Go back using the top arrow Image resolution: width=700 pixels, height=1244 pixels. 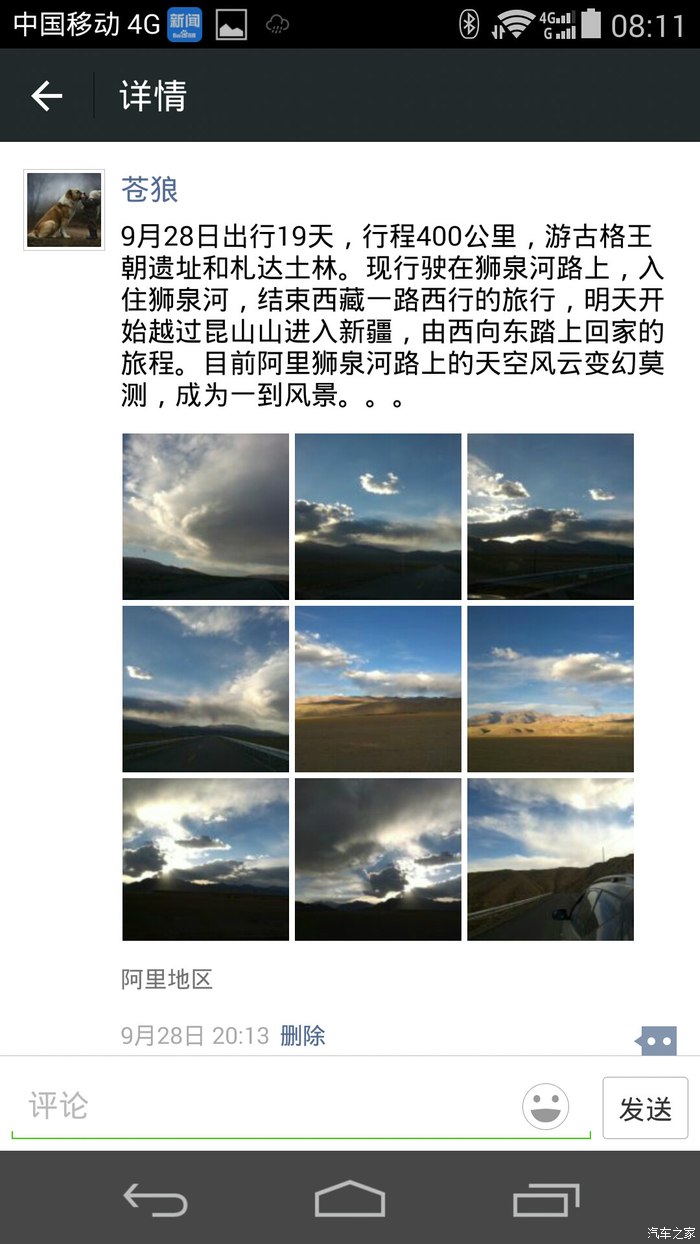(x=47, y=96)
